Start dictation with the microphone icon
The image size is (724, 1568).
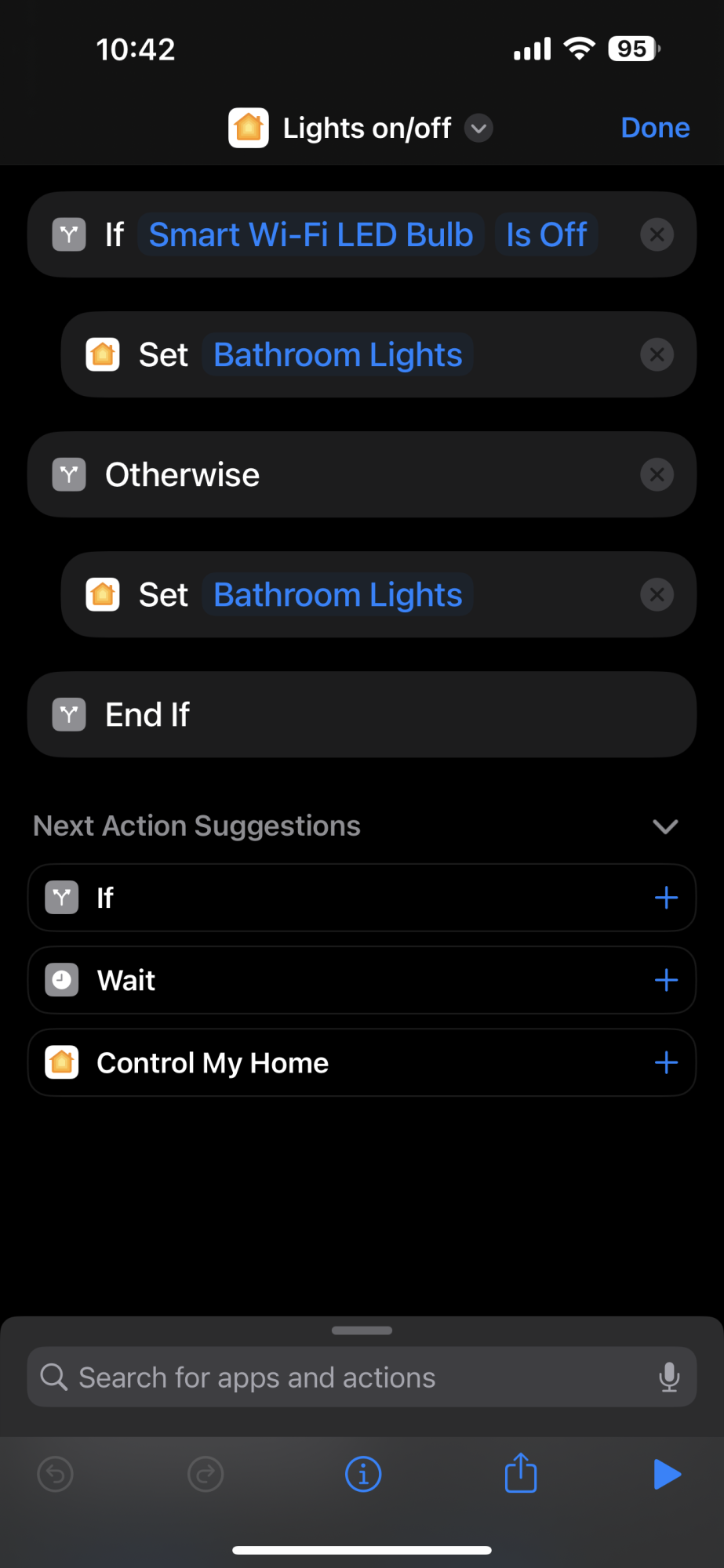point(669,1377)
